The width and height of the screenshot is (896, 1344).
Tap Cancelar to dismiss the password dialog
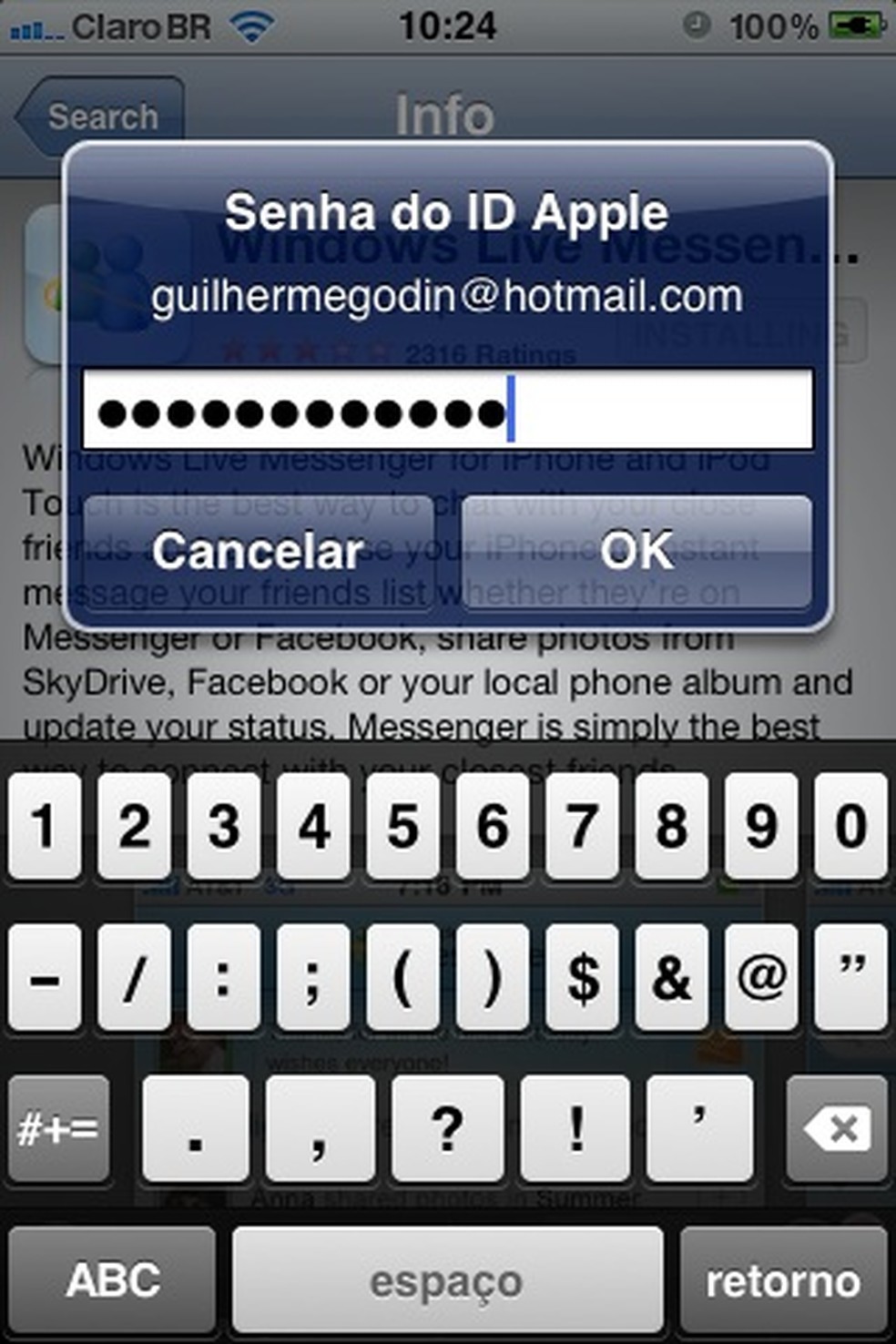[258, 552]
